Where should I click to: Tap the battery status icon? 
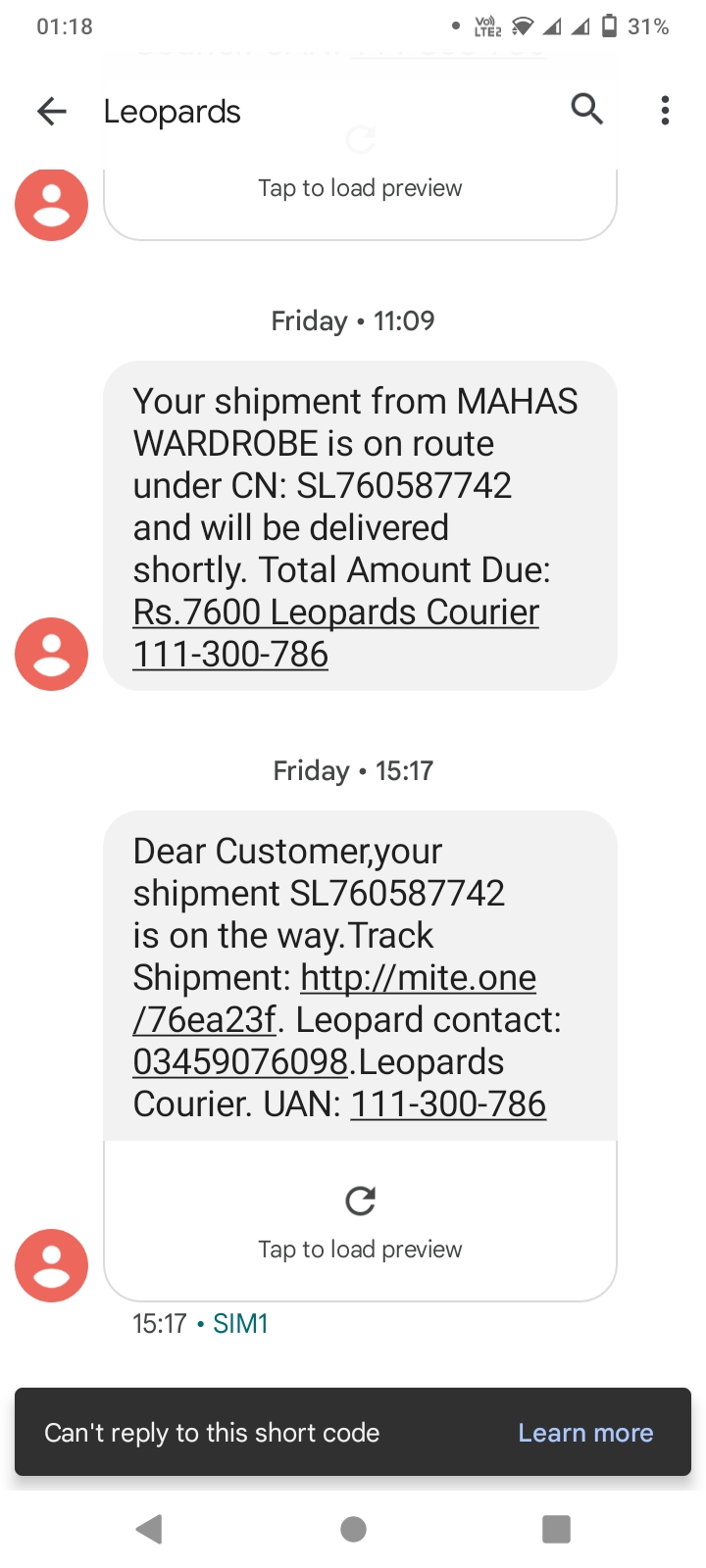pos(609,28)
